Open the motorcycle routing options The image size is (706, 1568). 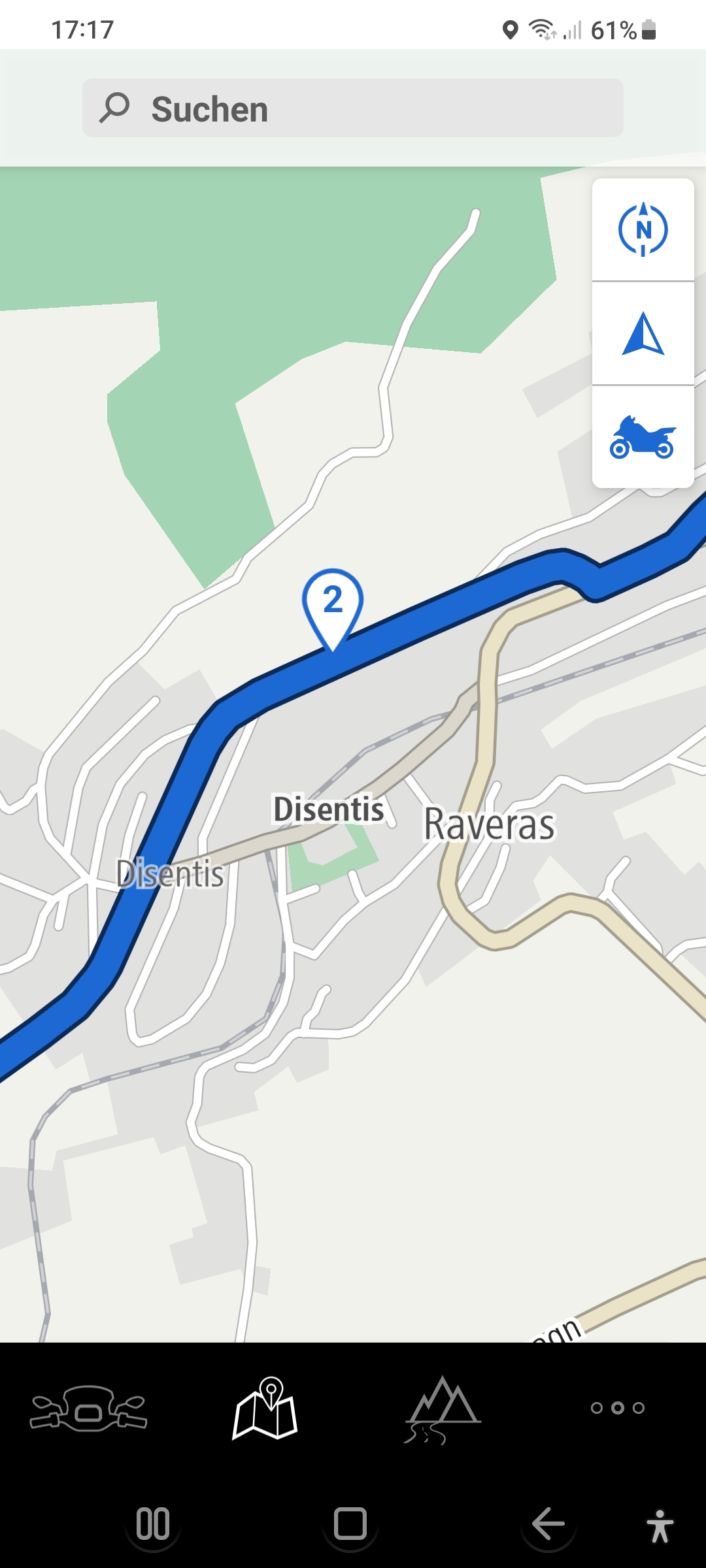643,437
